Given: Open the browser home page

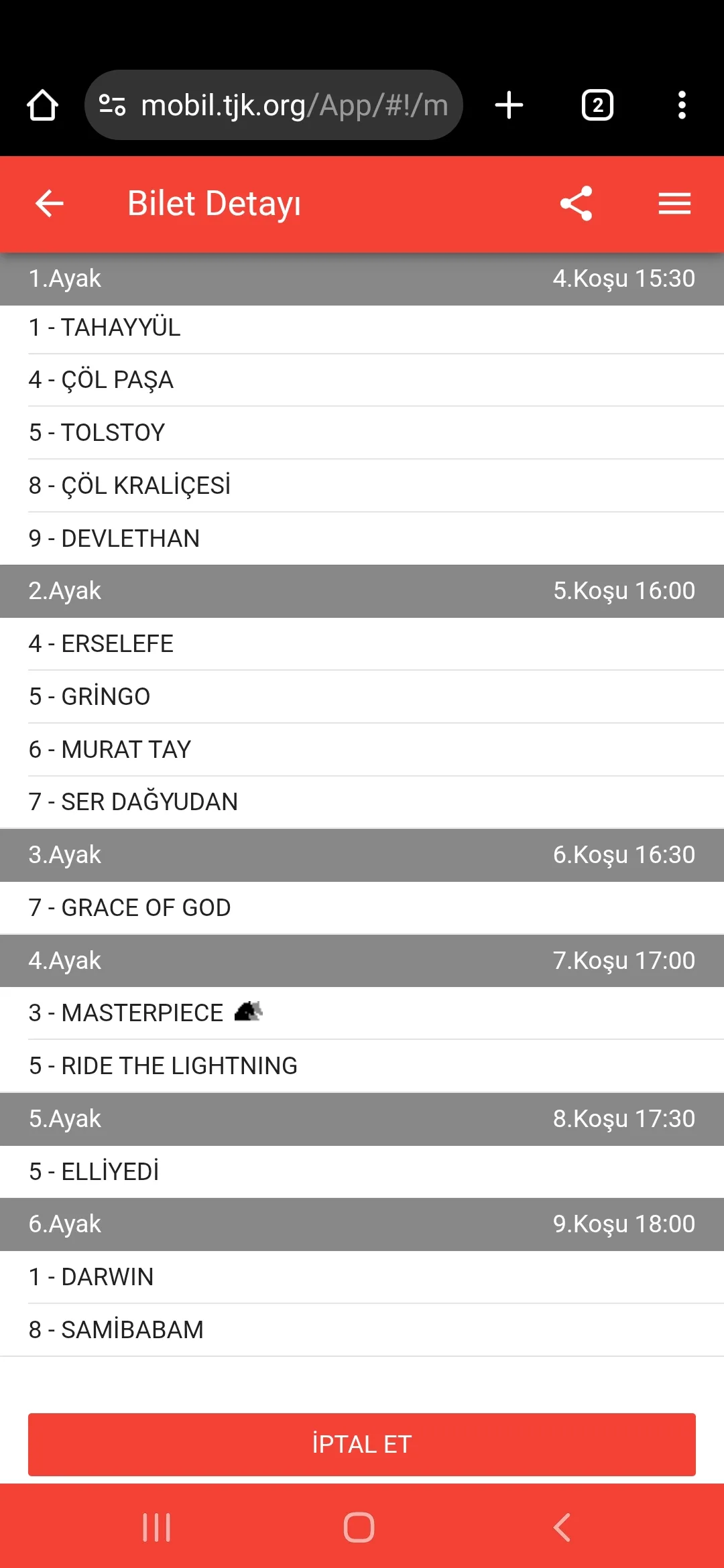Looking at the screenshot, I should click(x=42, y=105).
